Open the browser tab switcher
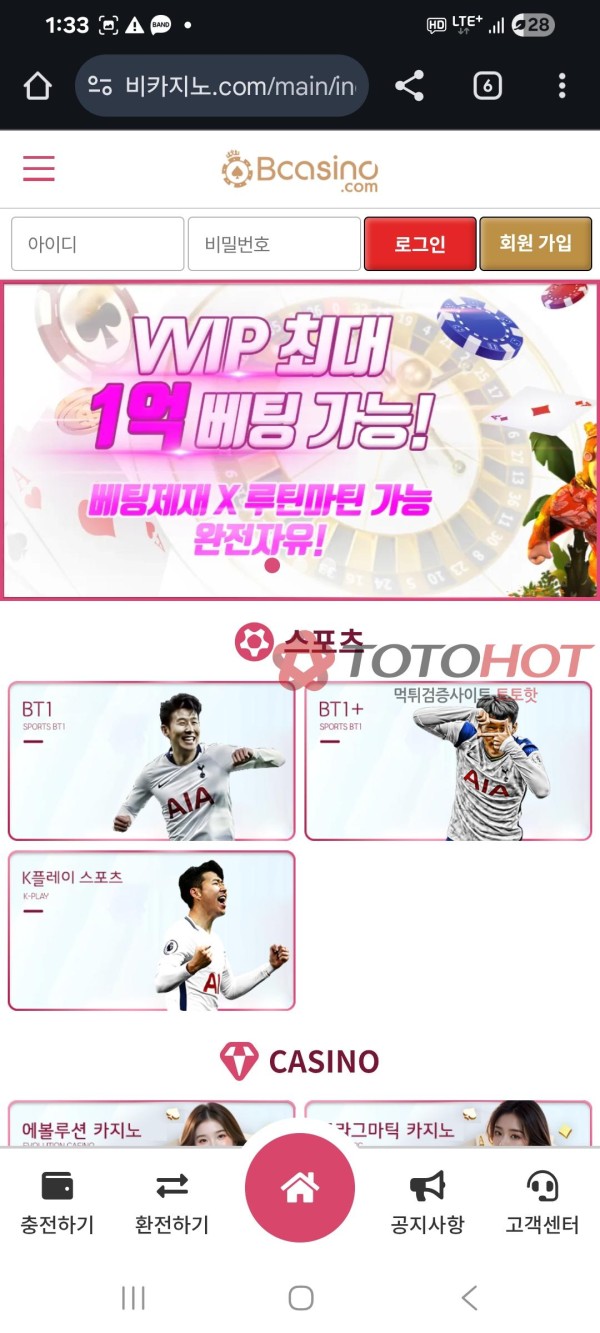 point(487,86)
